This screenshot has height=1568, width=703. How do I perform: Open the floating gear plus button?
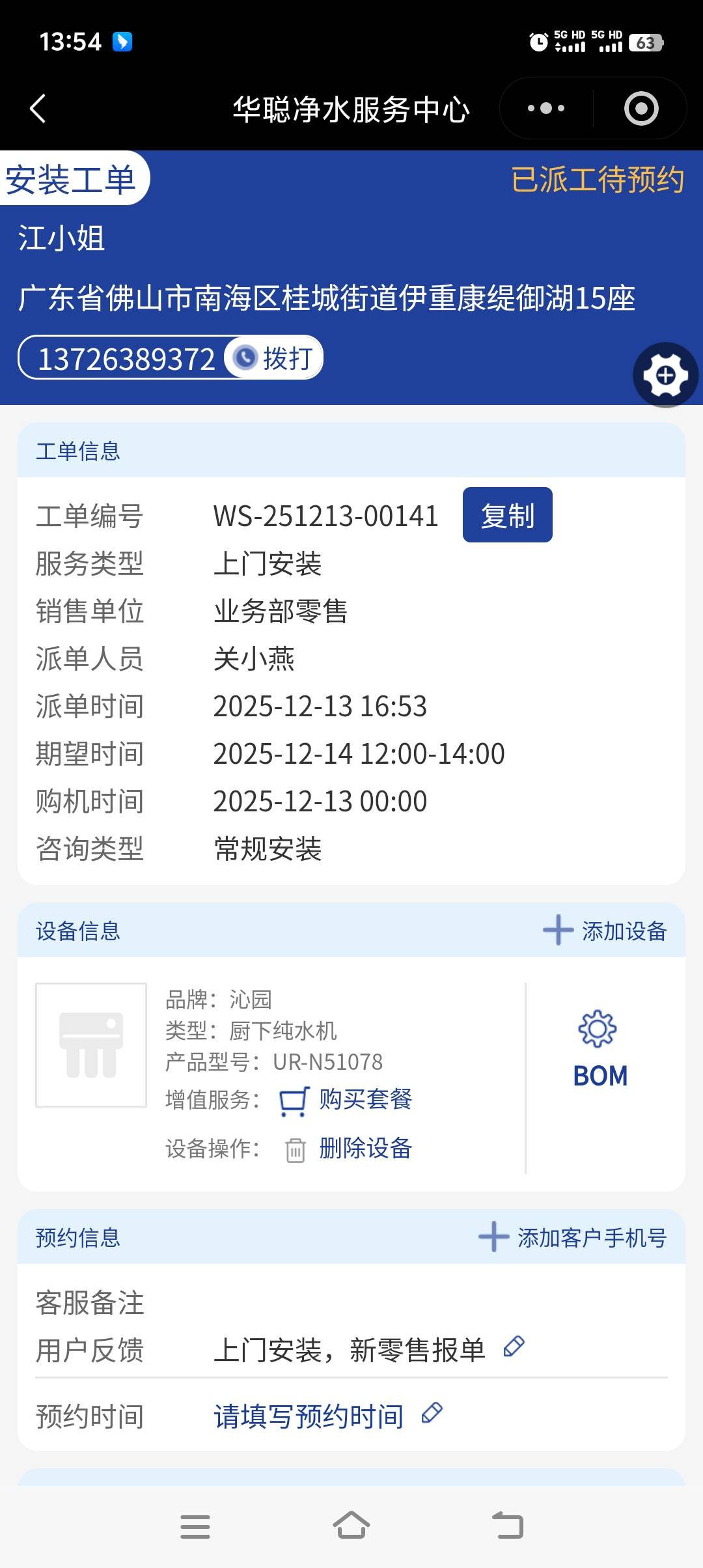pyautogui.click(x=665, y=375)
